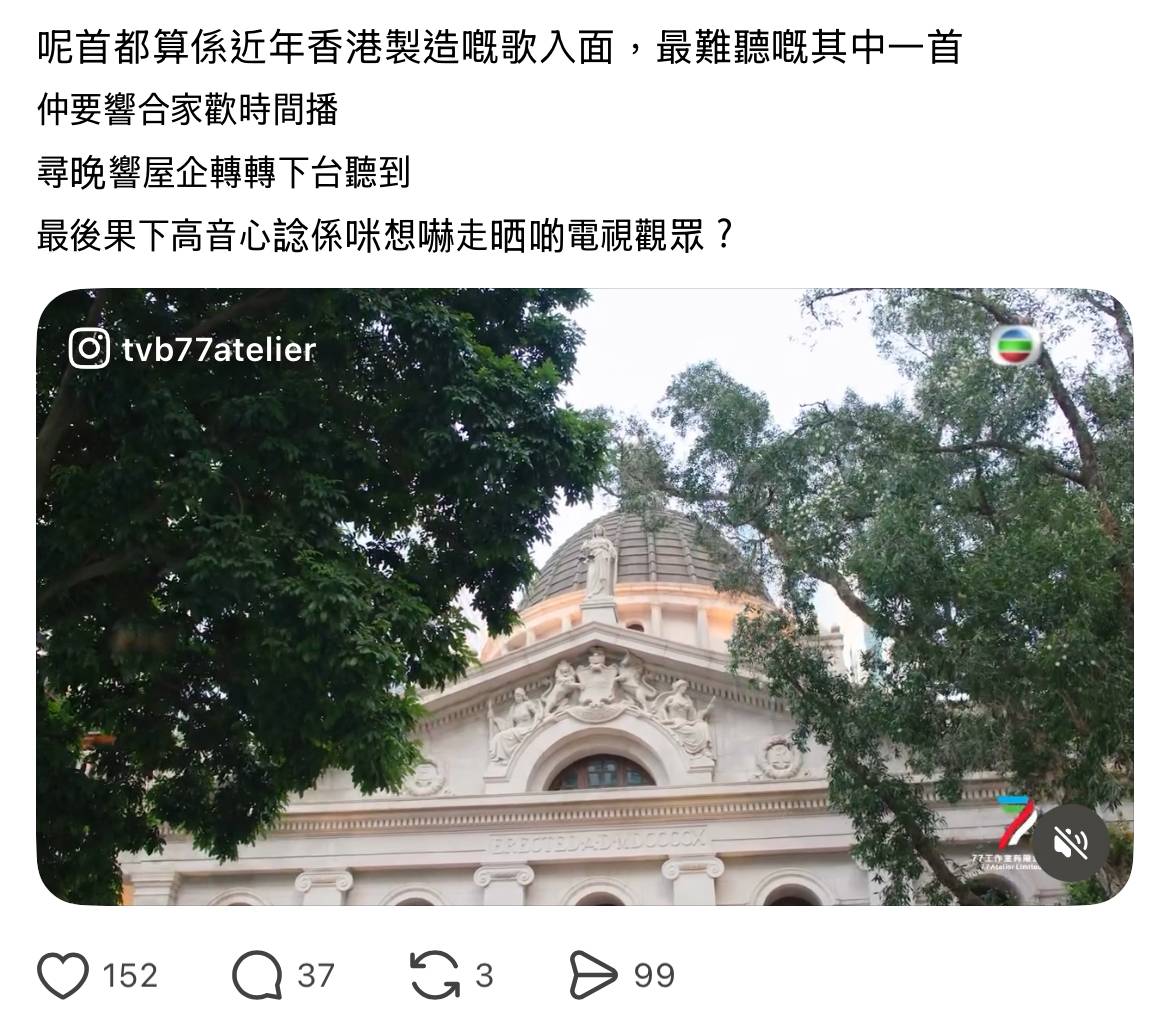Like this post with the heart icon

tap(63, 975)
